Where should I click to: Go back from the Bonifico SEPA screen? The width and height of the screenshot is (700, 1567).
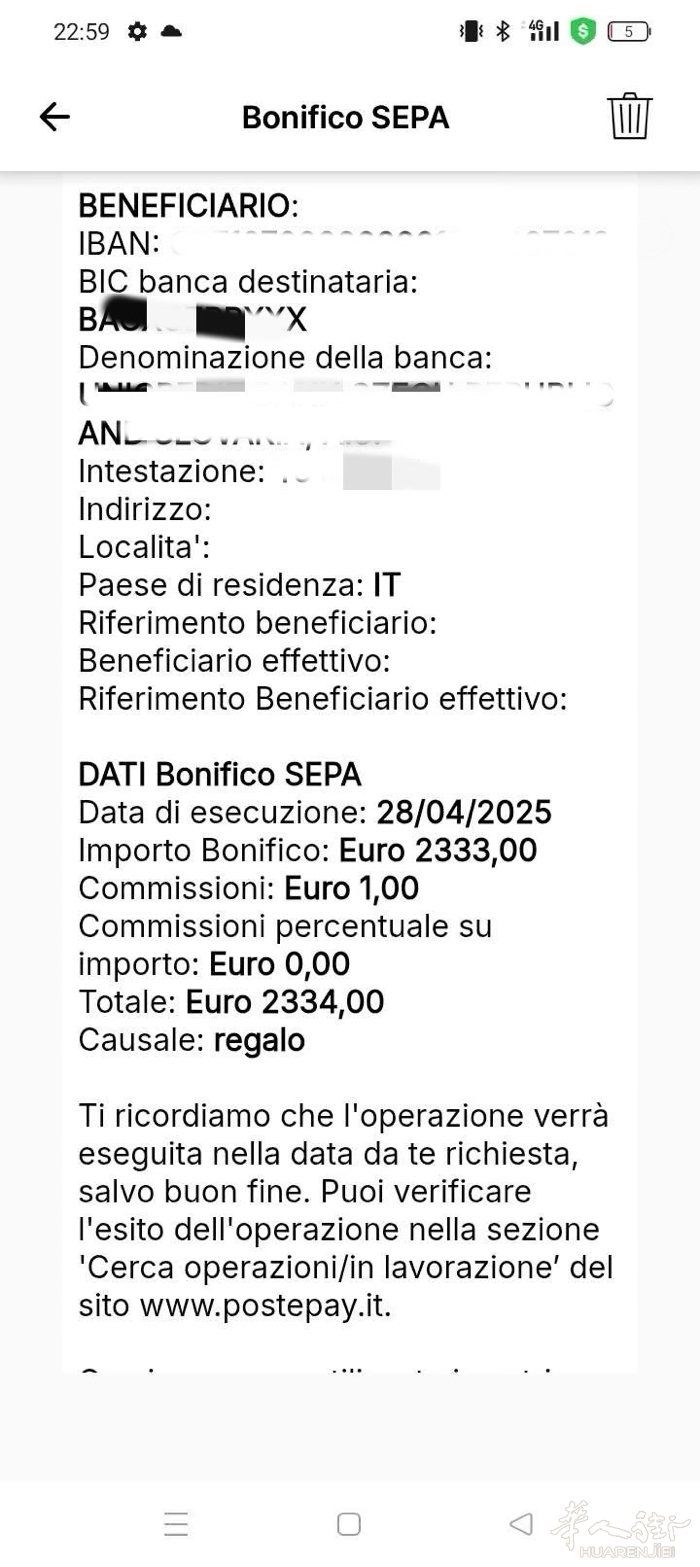point(54,117)
